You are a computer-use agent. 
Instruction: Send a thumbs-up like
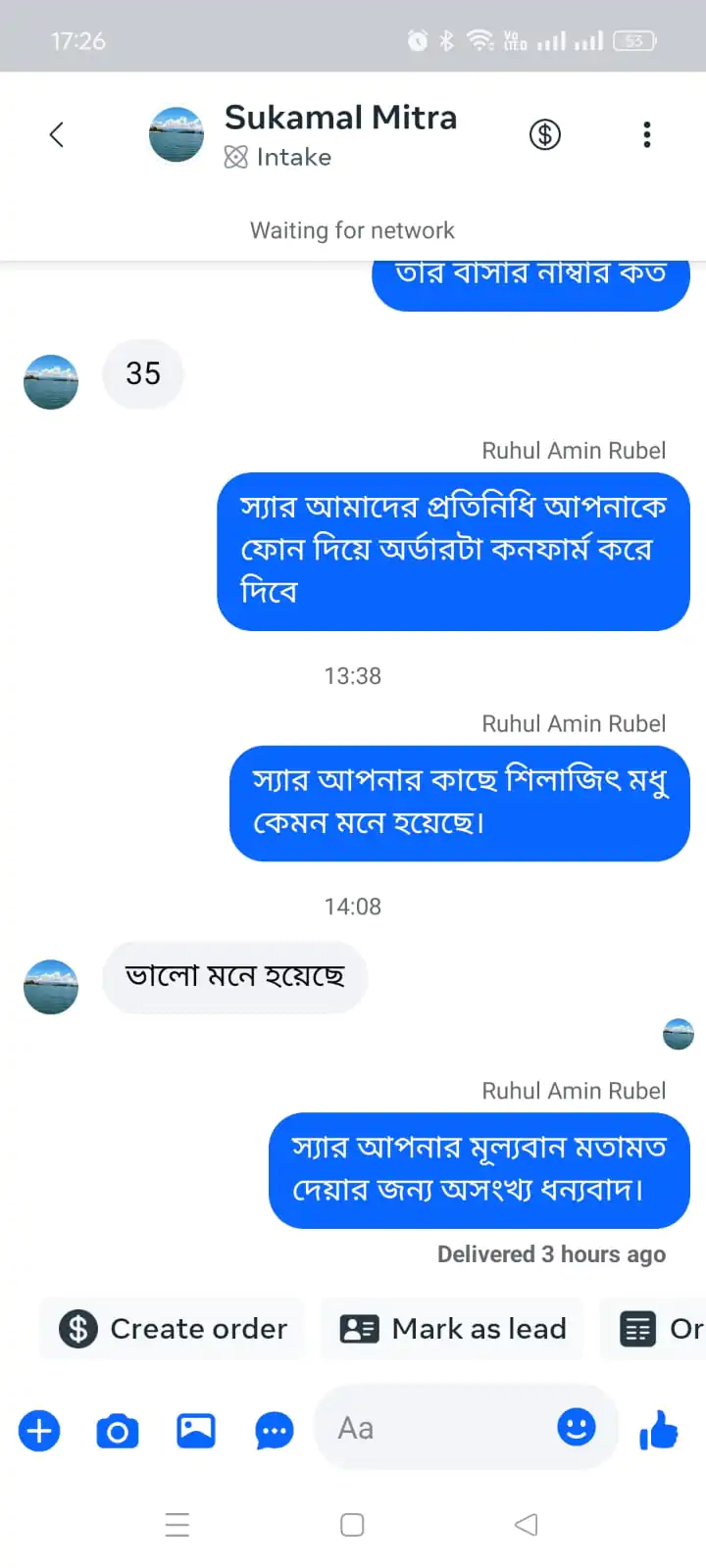pos(659,1431)
